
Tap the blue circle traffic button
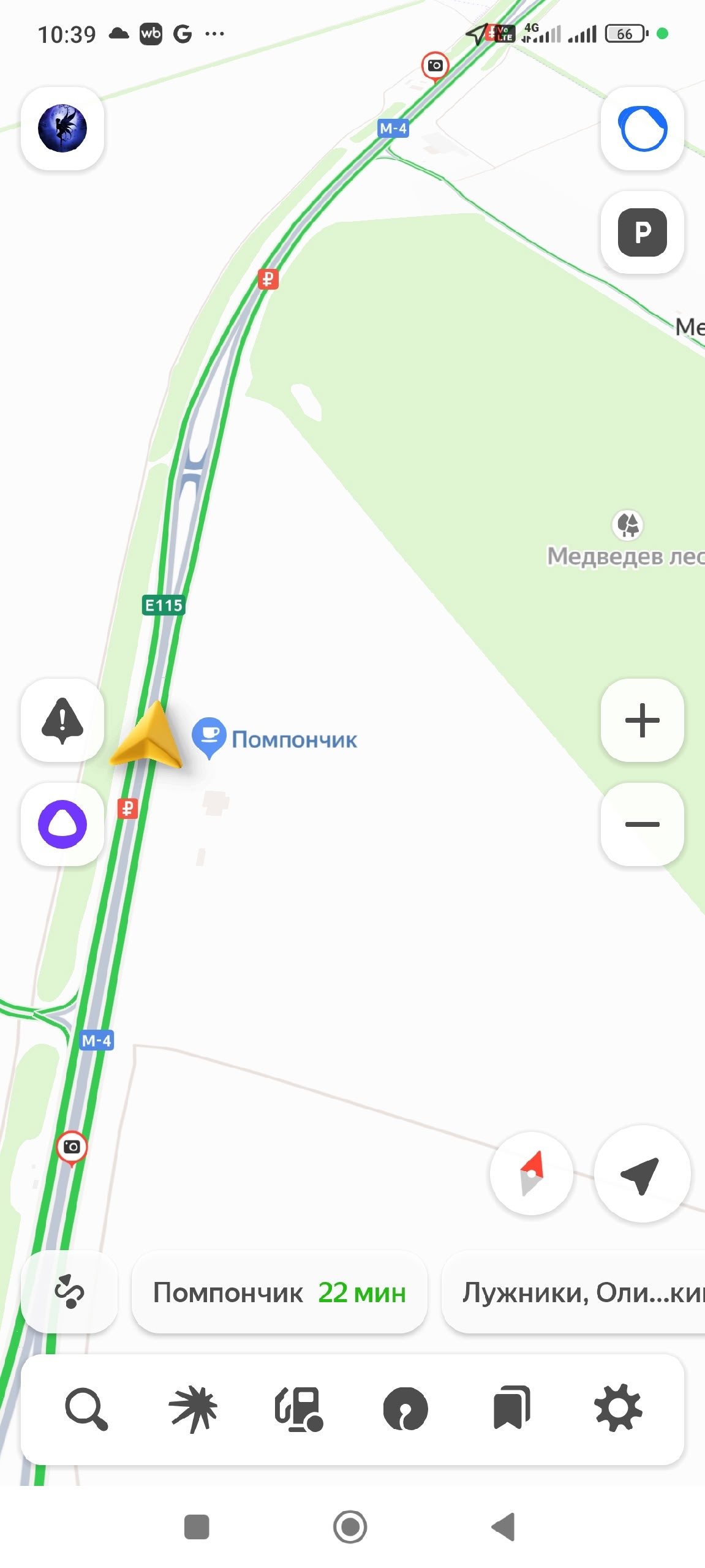642,128
